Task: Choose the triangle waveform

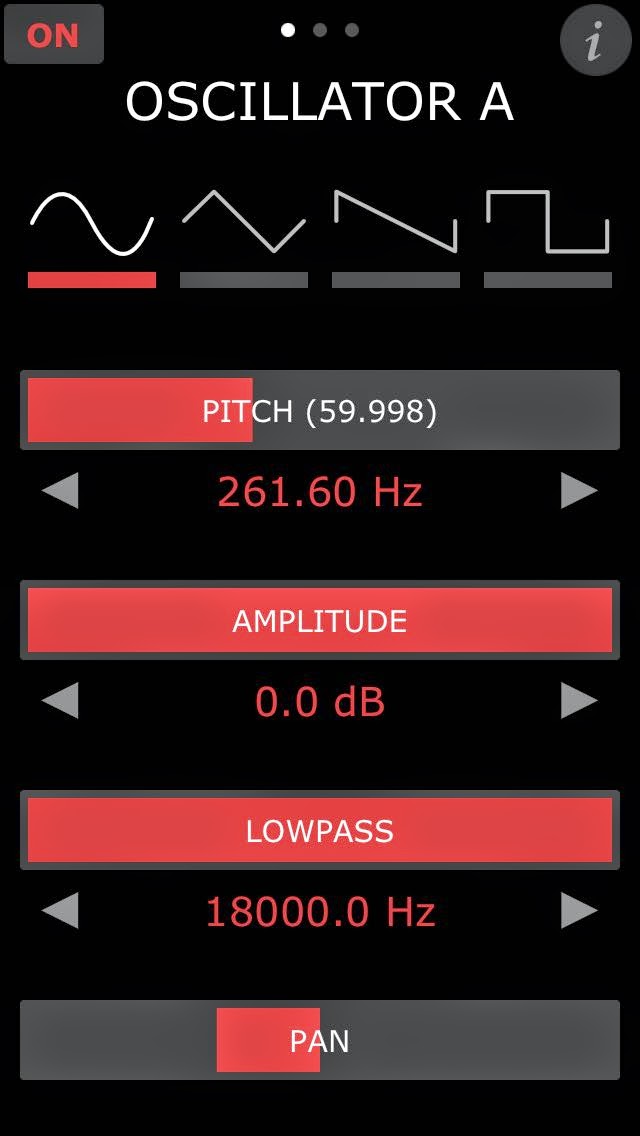Action: pos(244,237)
